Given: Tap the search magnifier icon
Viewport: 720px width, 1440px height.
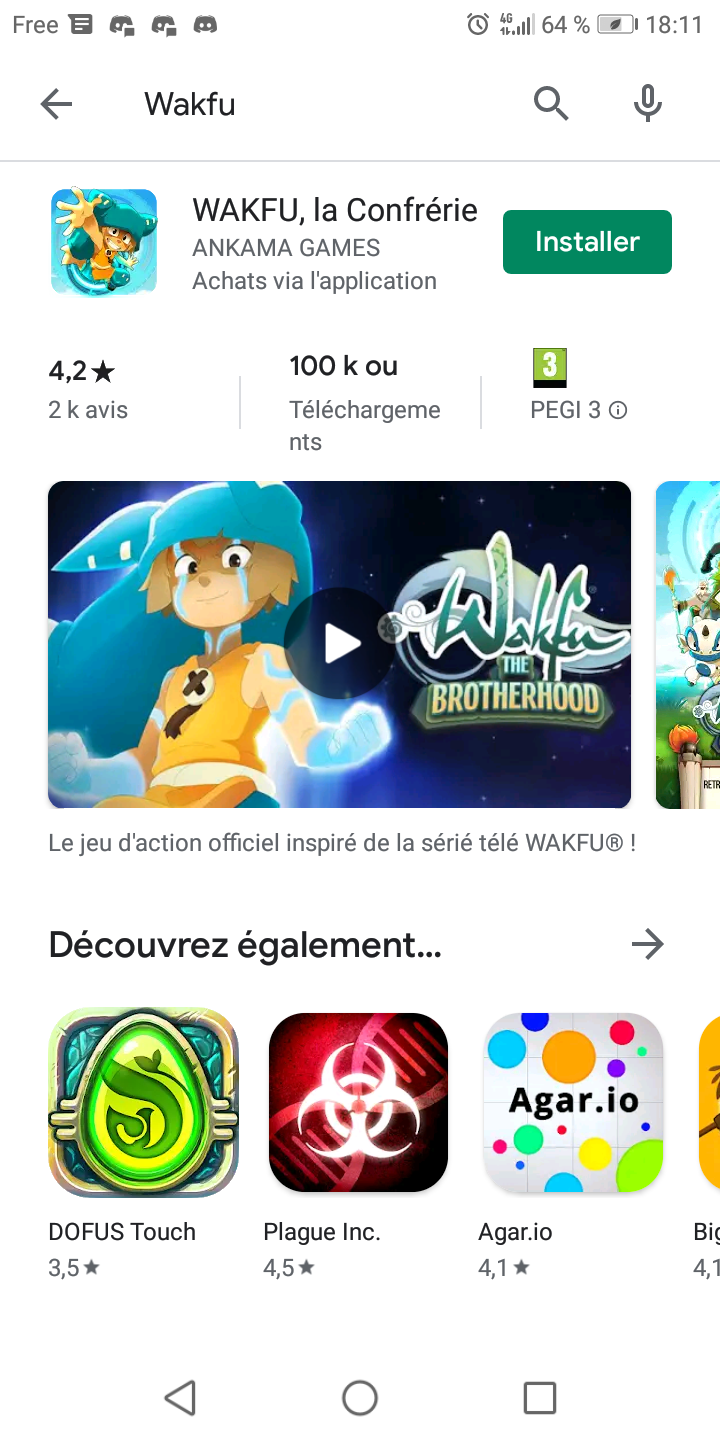Looking at the screenshot, I should coord(550,103).
